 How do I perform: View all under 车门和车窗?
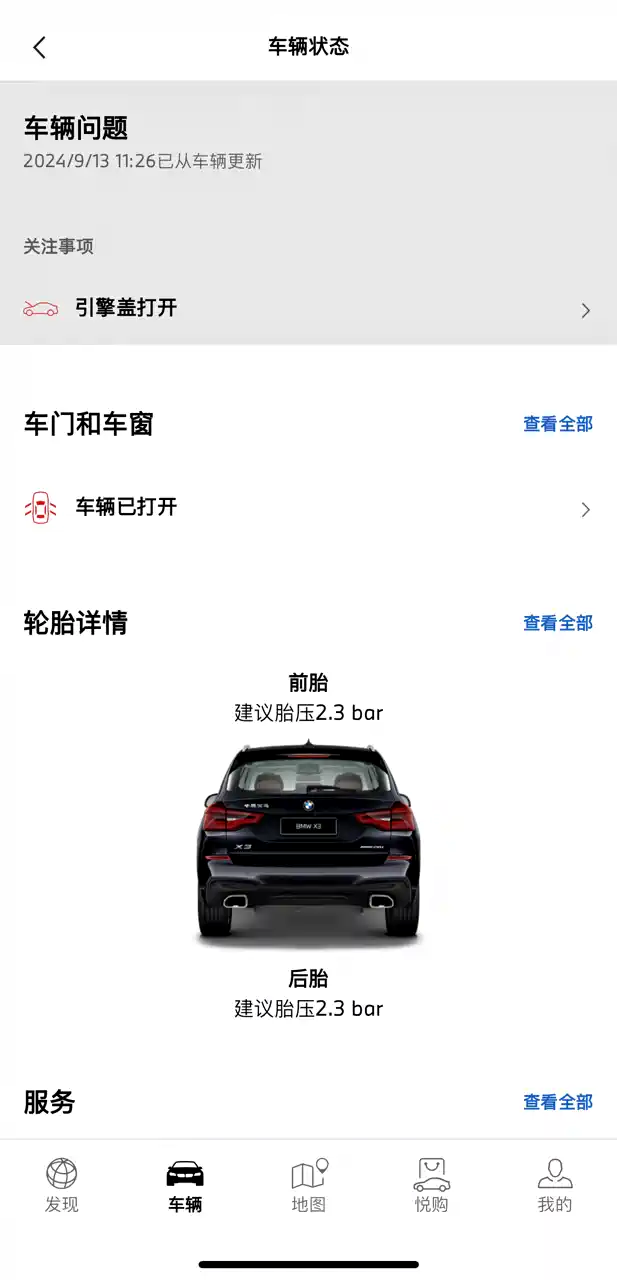(557, 424)
